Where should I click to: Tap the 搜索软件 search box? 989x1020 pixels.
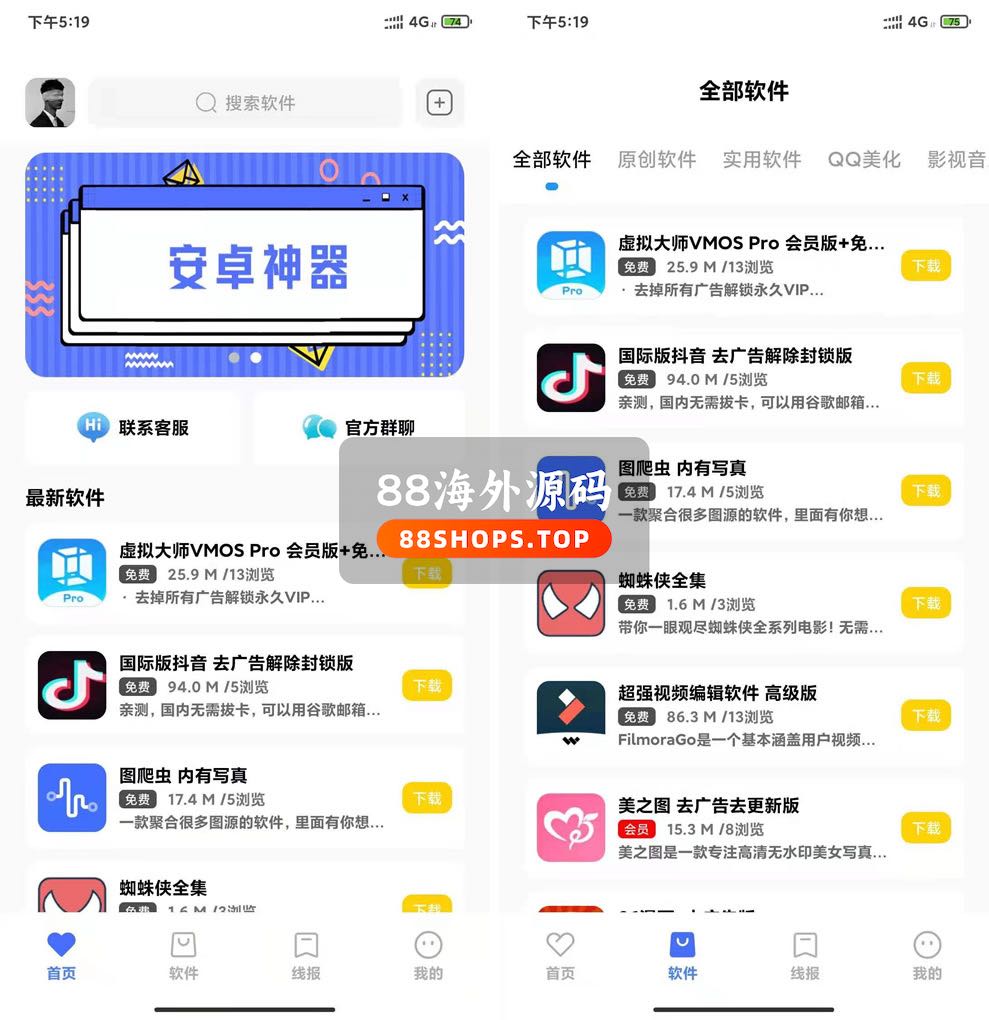[245, 103]
